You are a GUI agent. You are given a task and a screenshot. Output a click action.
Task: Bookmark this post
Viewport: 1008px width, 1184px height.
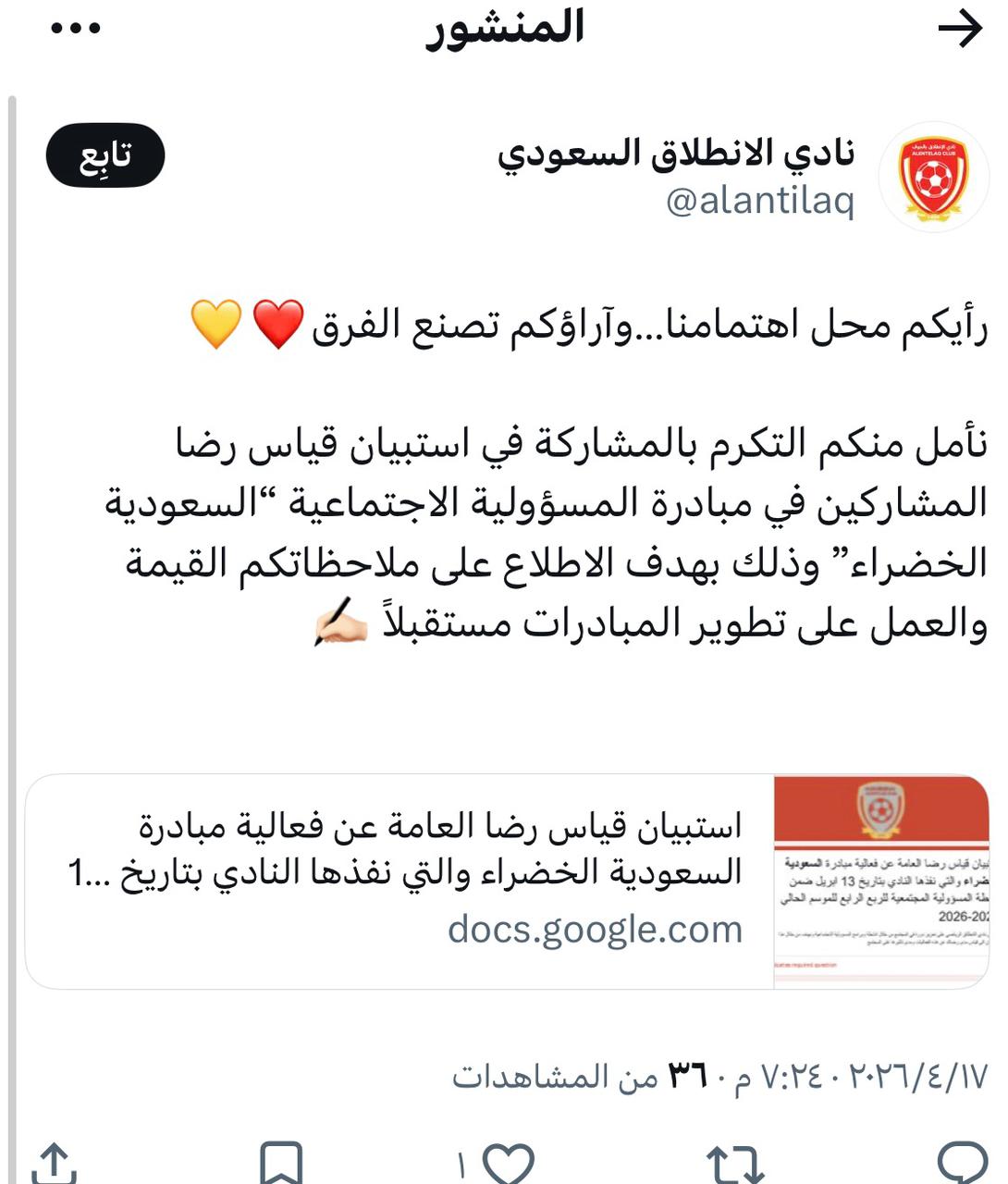click(281, 1163)
